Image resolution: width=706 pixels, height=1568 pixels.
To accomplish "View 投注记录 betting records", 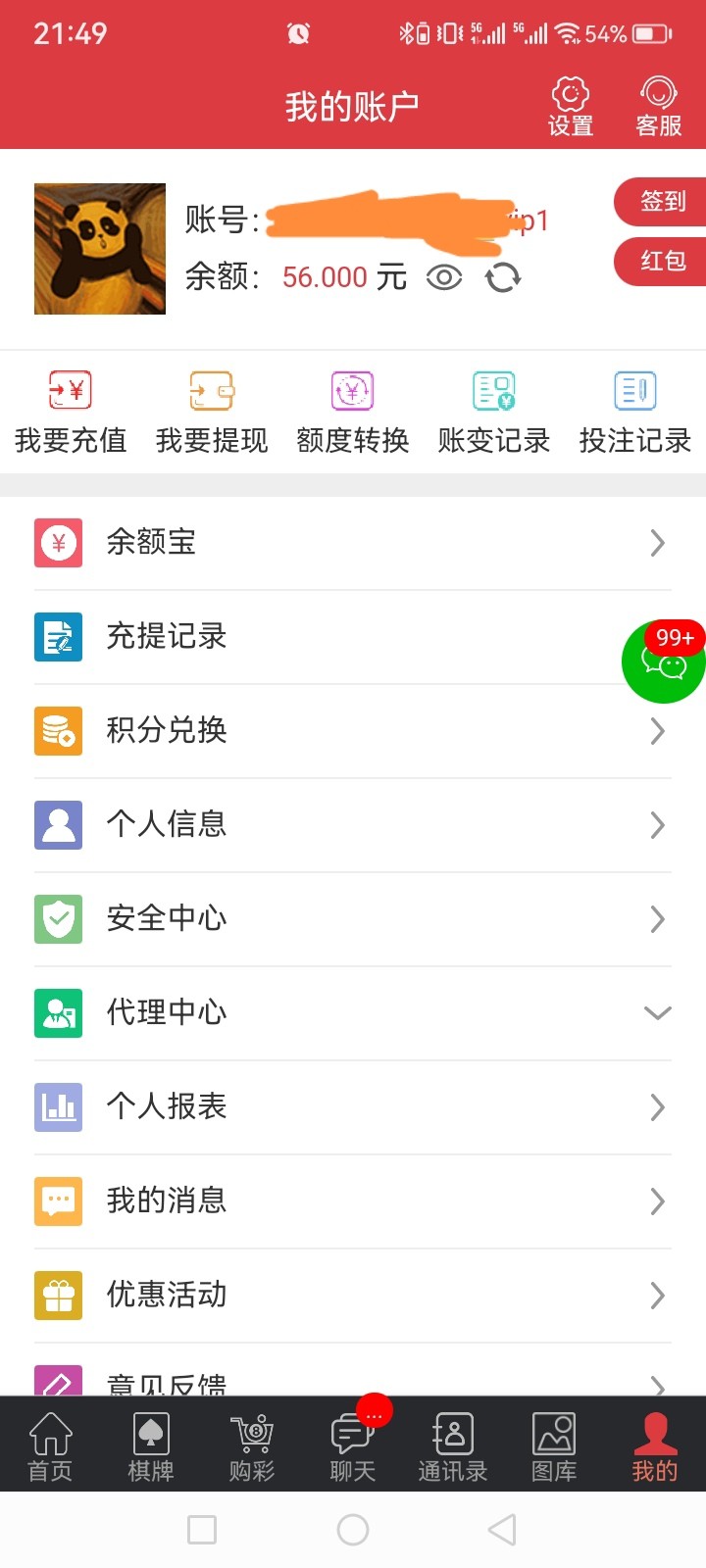I will click(x=635, y=413).
